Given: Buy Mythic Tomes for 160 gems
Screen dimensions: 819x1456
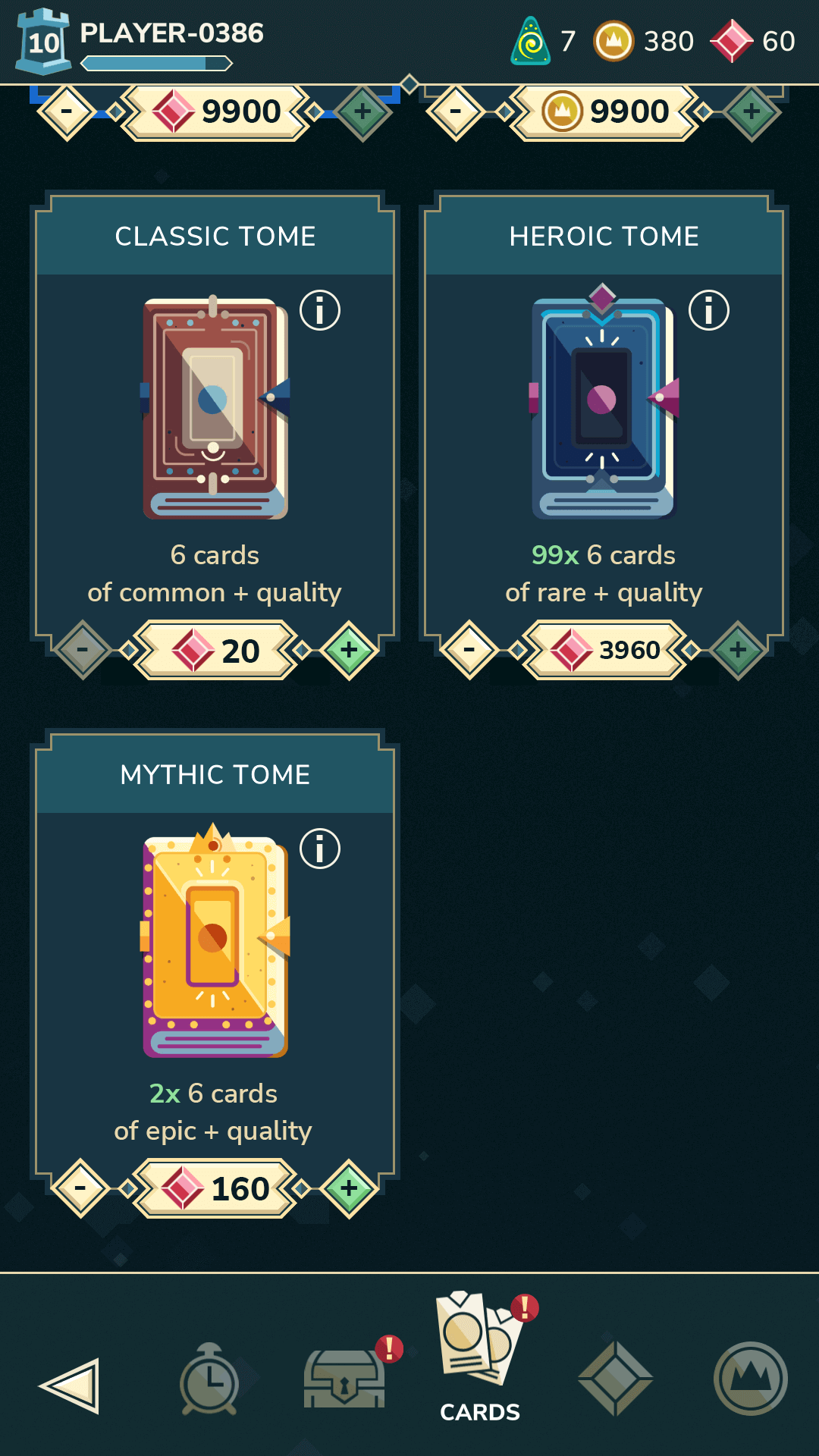Looking at the screenshot, I should tap(215, 1188).
